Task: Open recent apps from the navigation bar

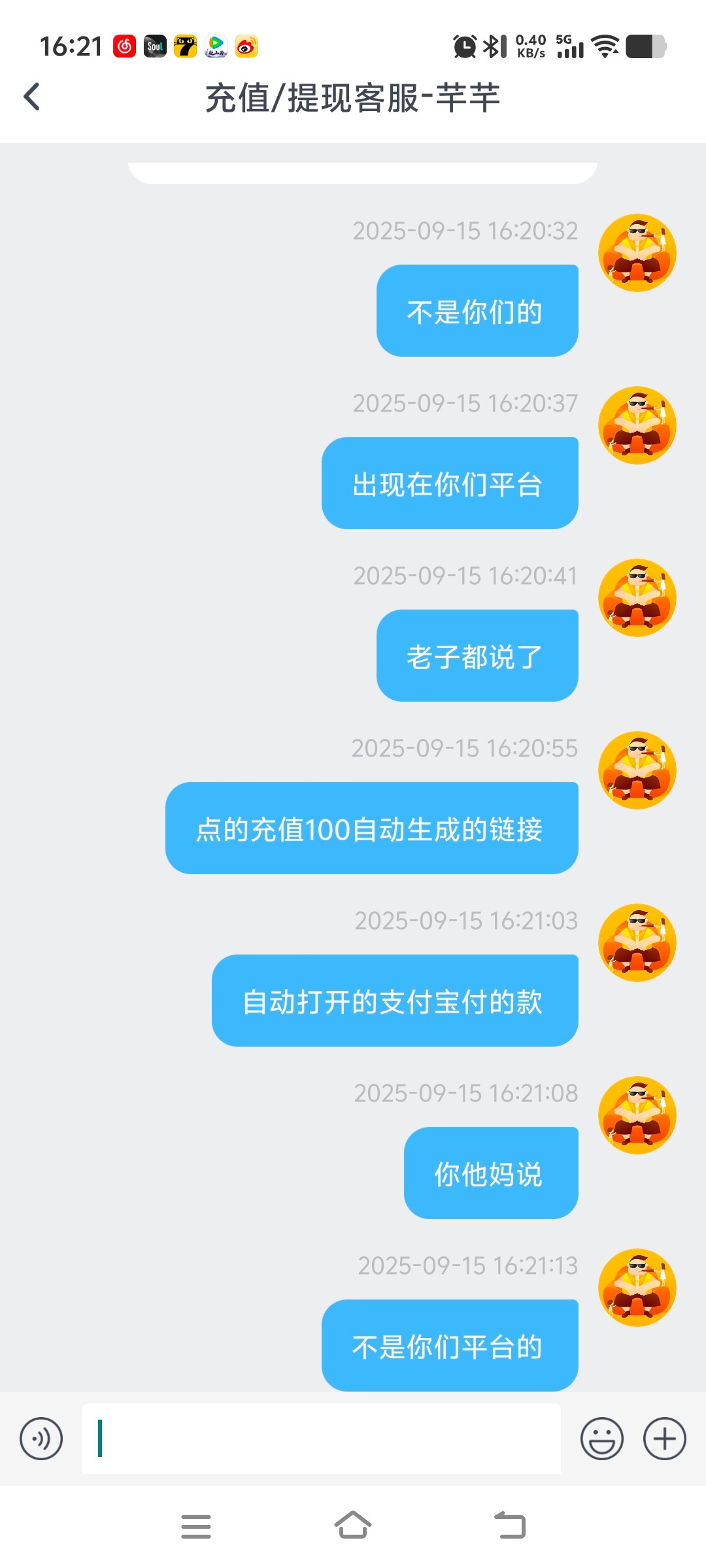Action: [195, 1526]
